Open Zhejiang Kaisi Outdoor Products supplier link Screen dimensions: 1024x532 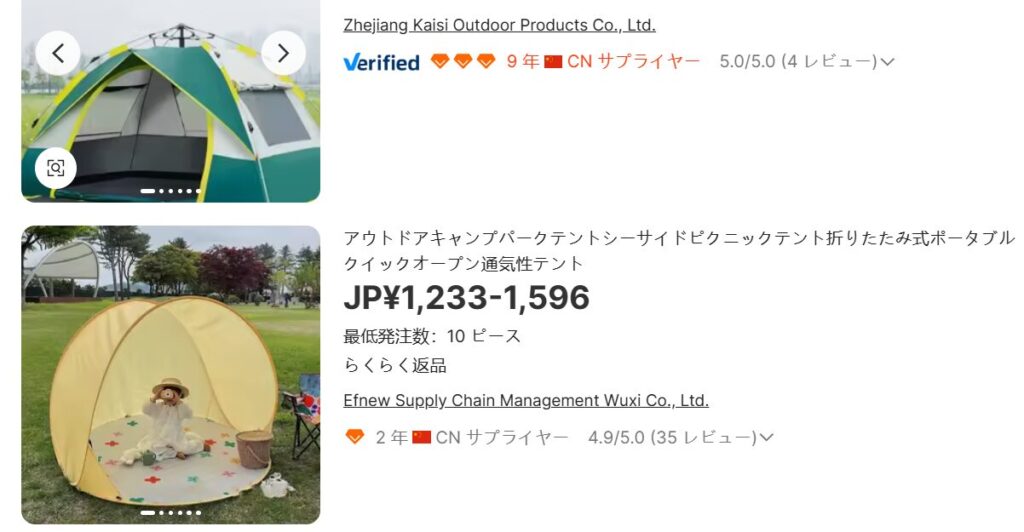499,26
